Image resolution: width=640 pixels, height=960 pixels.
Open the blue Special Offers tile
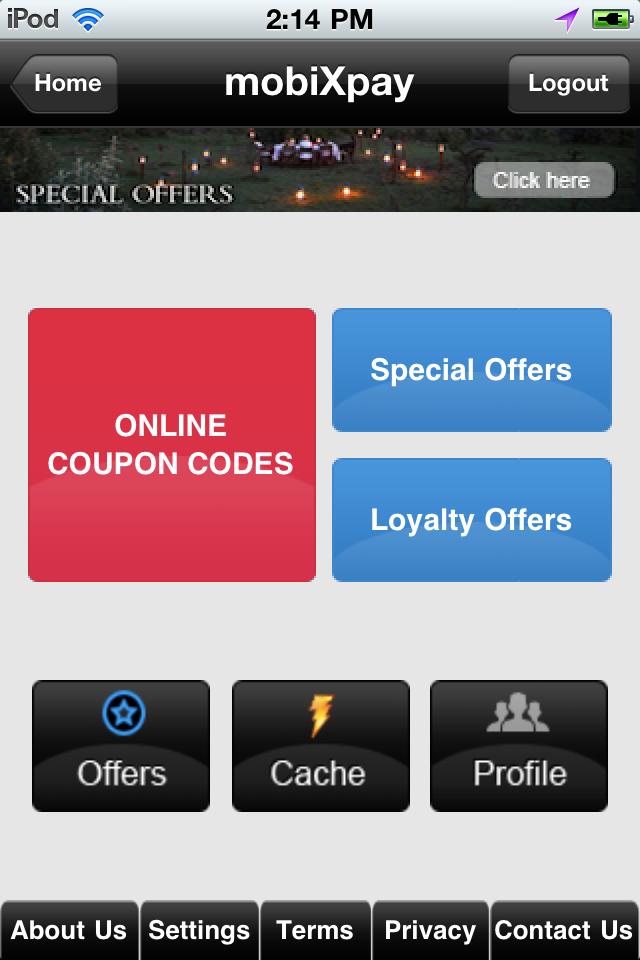click(471, 370)
